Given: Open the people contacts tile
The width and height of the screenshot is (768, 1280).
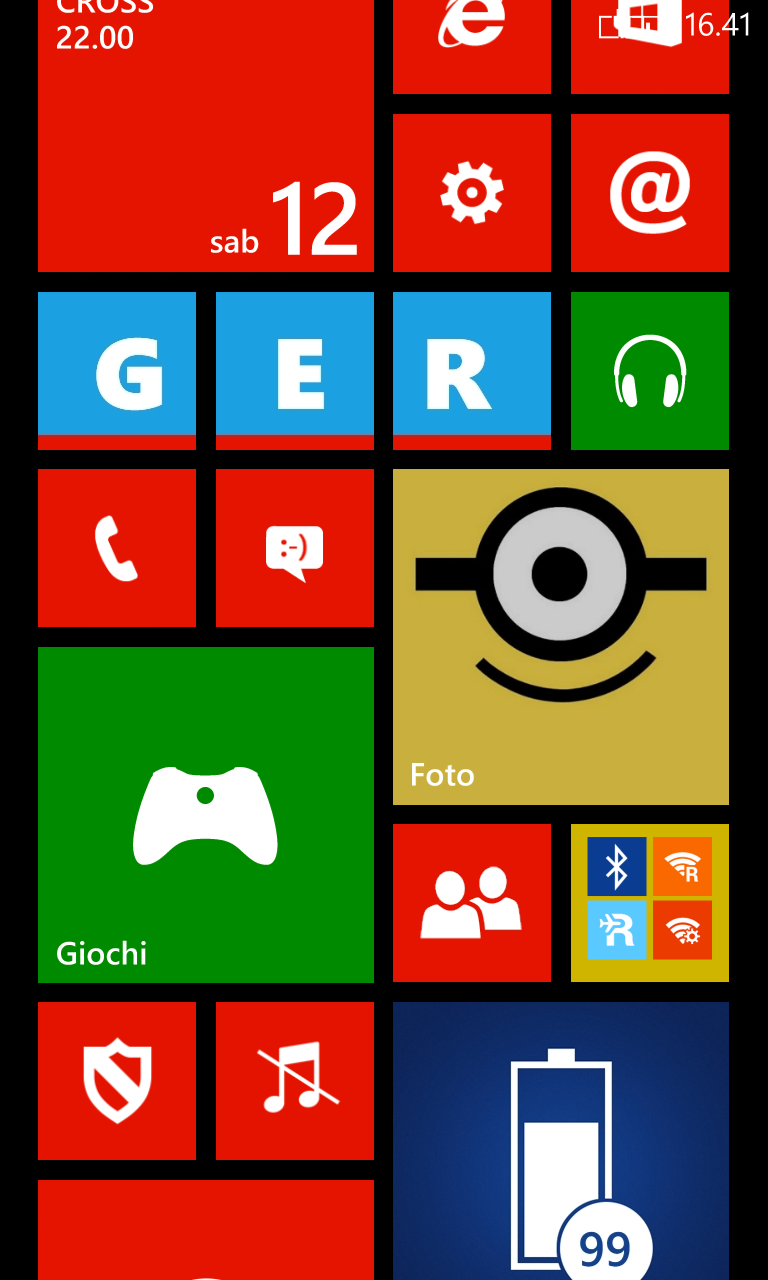Looking at the screenshot, I should click(471, 902).
